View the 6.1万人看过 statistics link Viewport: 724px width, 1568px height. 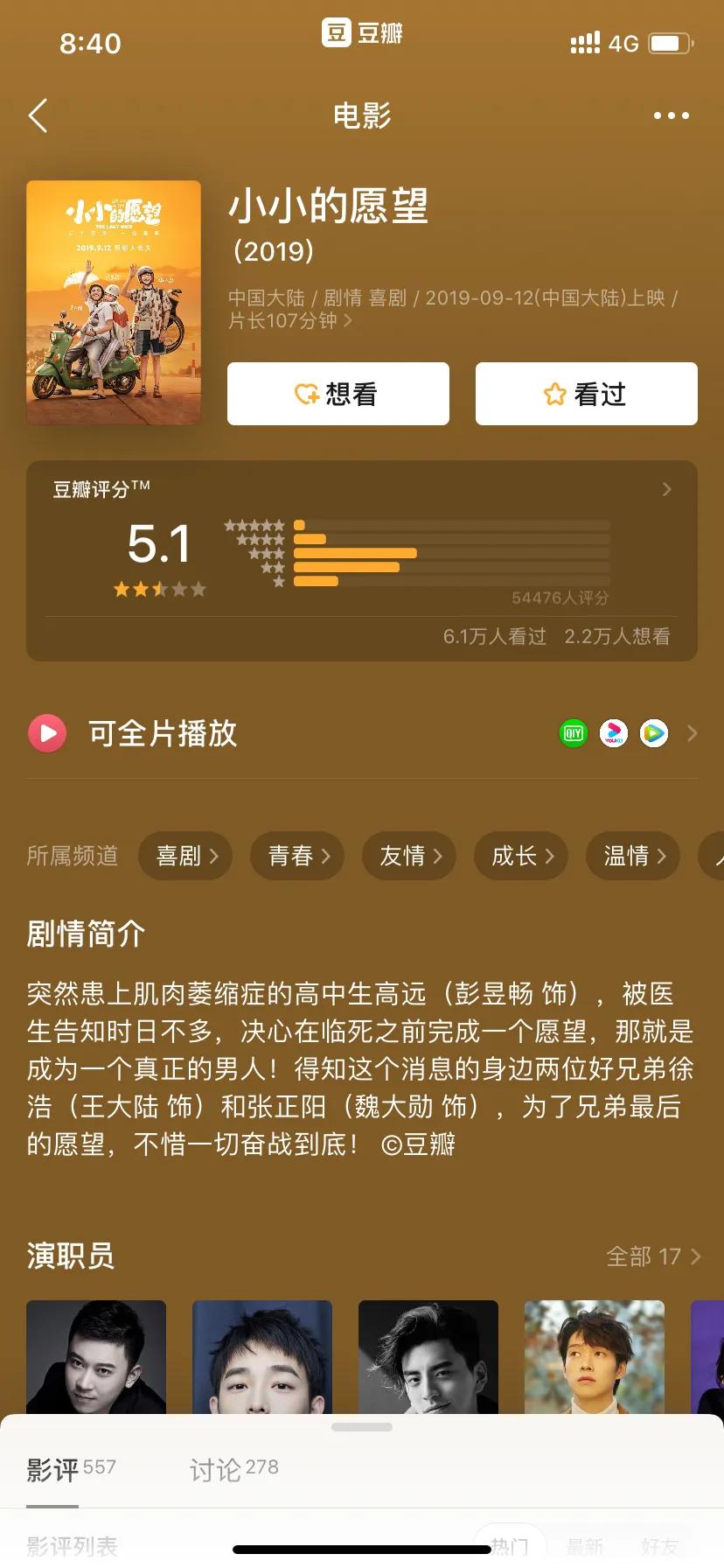494,637
